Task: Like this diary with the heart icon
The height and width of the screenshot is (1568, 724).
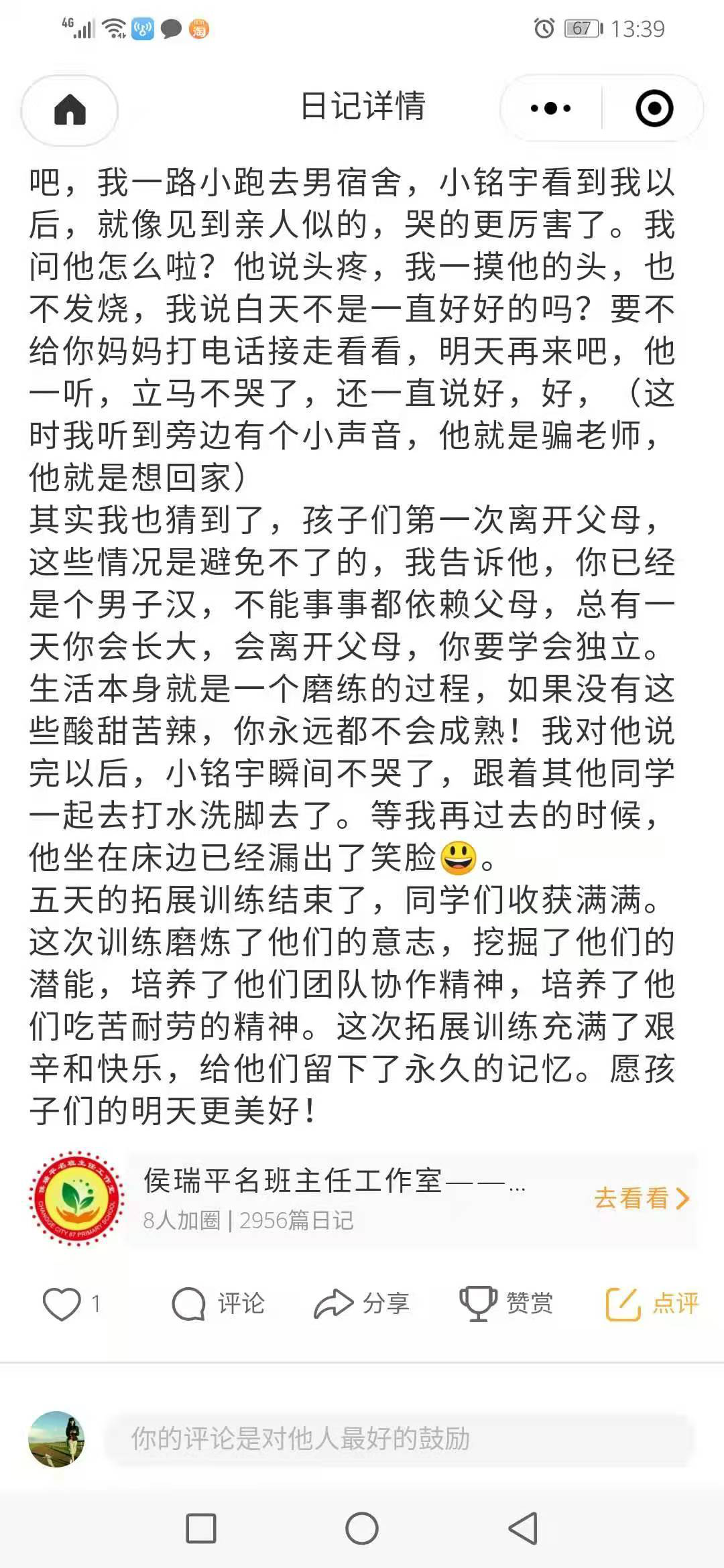Action: [62, 1303]
